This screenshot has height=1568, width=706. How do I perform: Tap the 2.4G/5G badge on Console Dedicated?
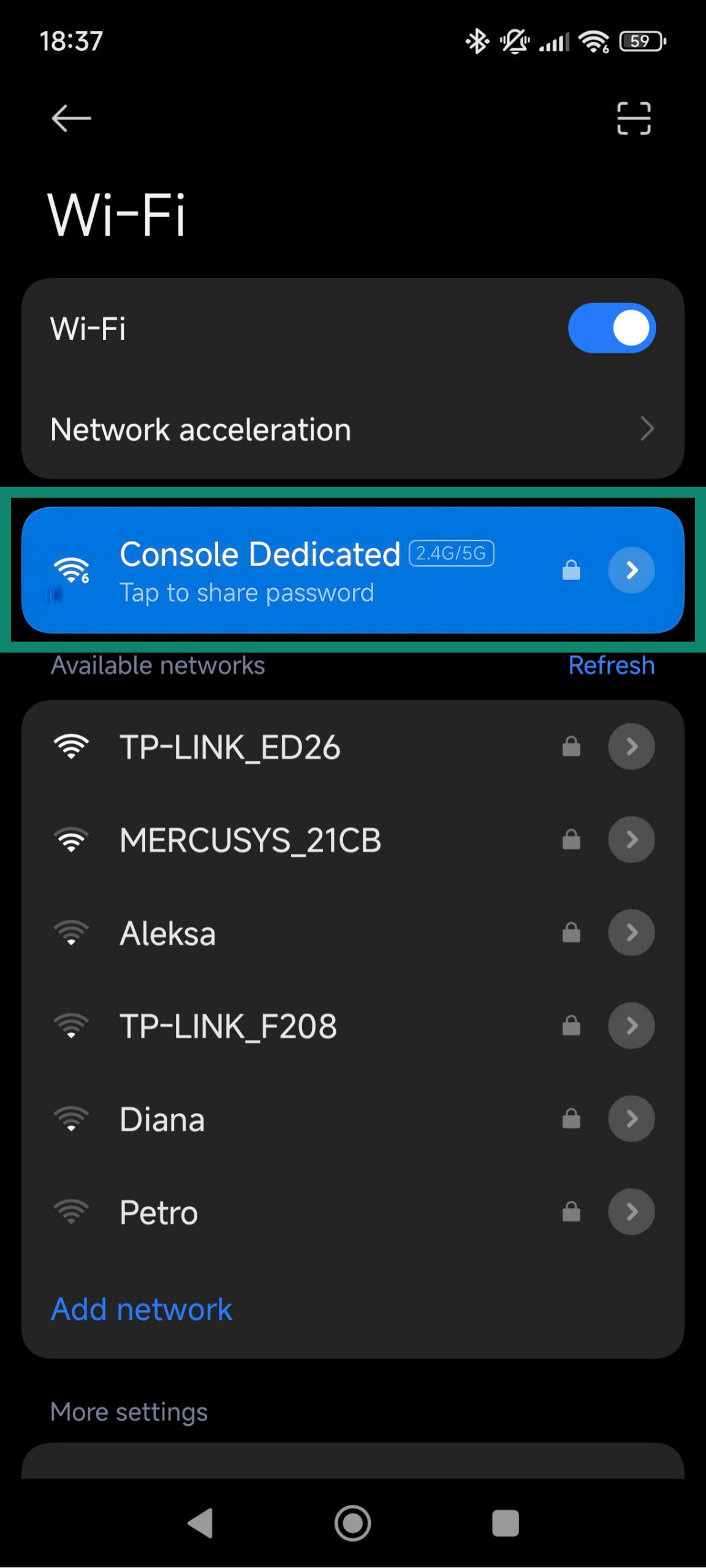pos(452,553)
